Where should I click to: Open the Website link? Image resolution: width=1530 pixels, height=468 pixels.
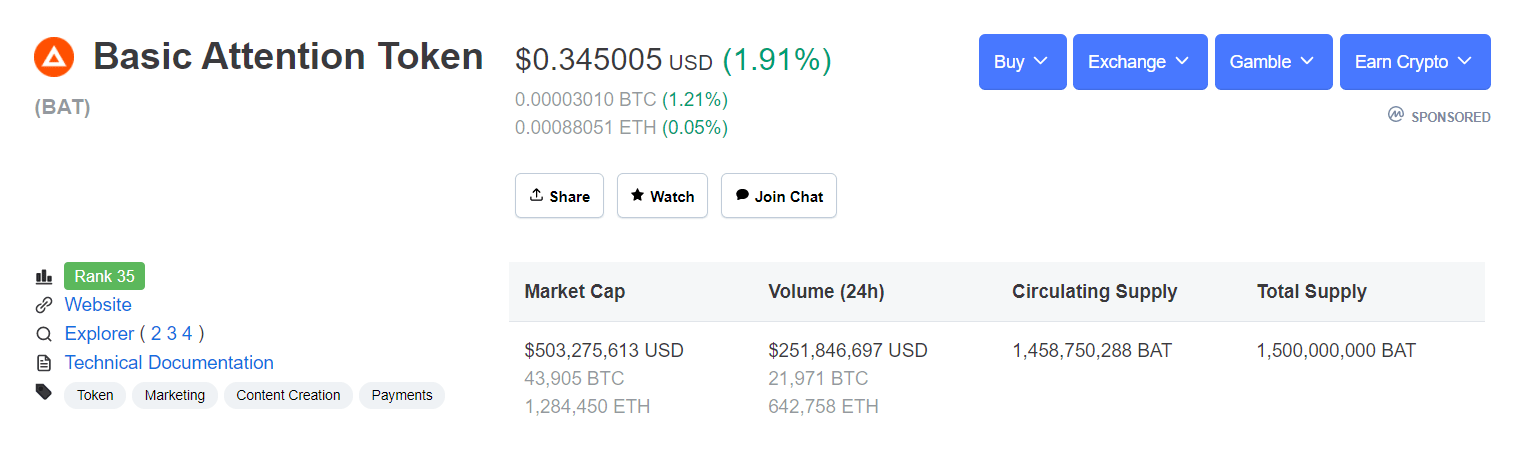(98, 305)
